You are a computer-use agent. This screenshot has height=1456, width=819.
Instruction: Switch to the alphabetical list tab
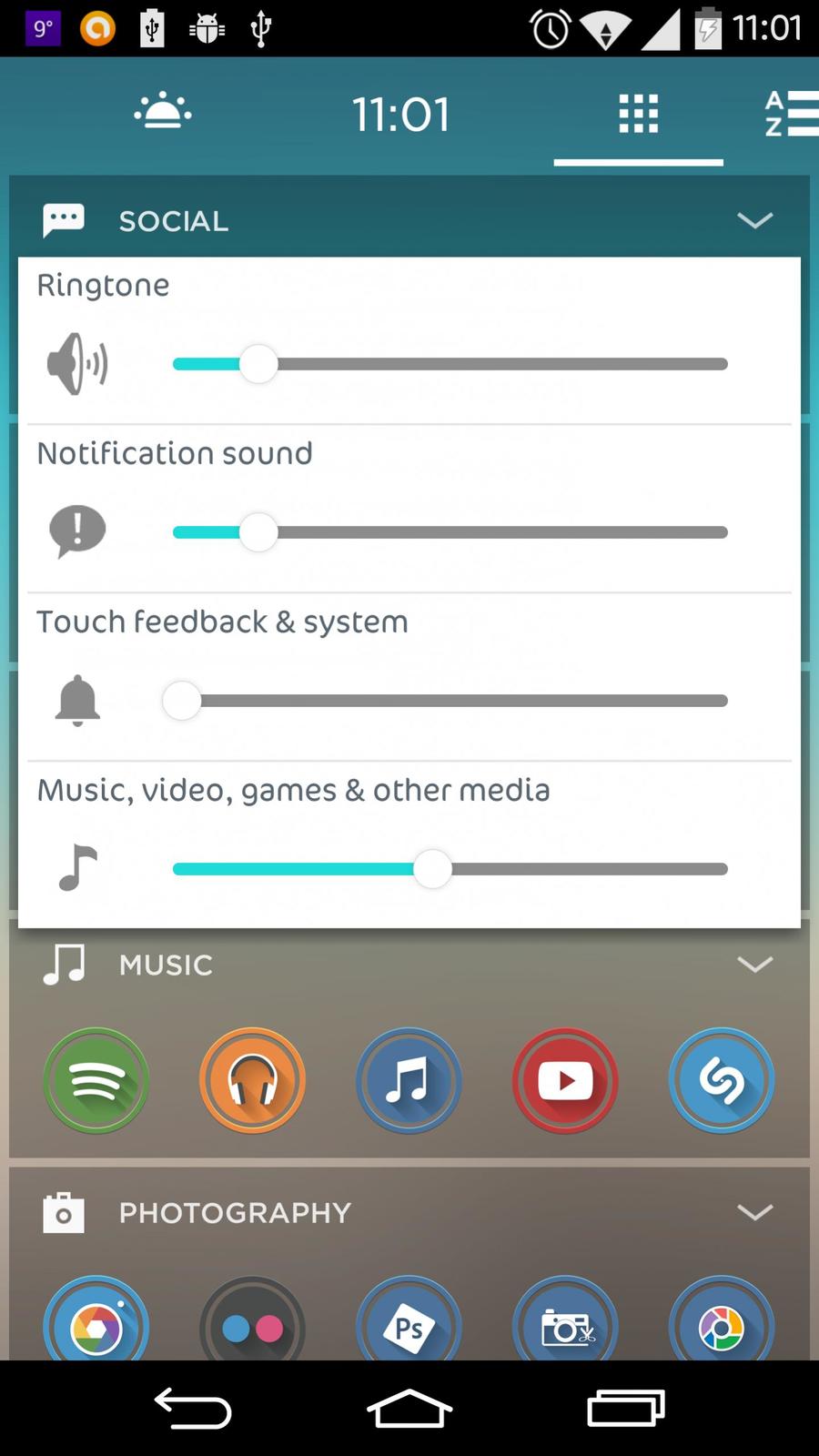[790, 115]
